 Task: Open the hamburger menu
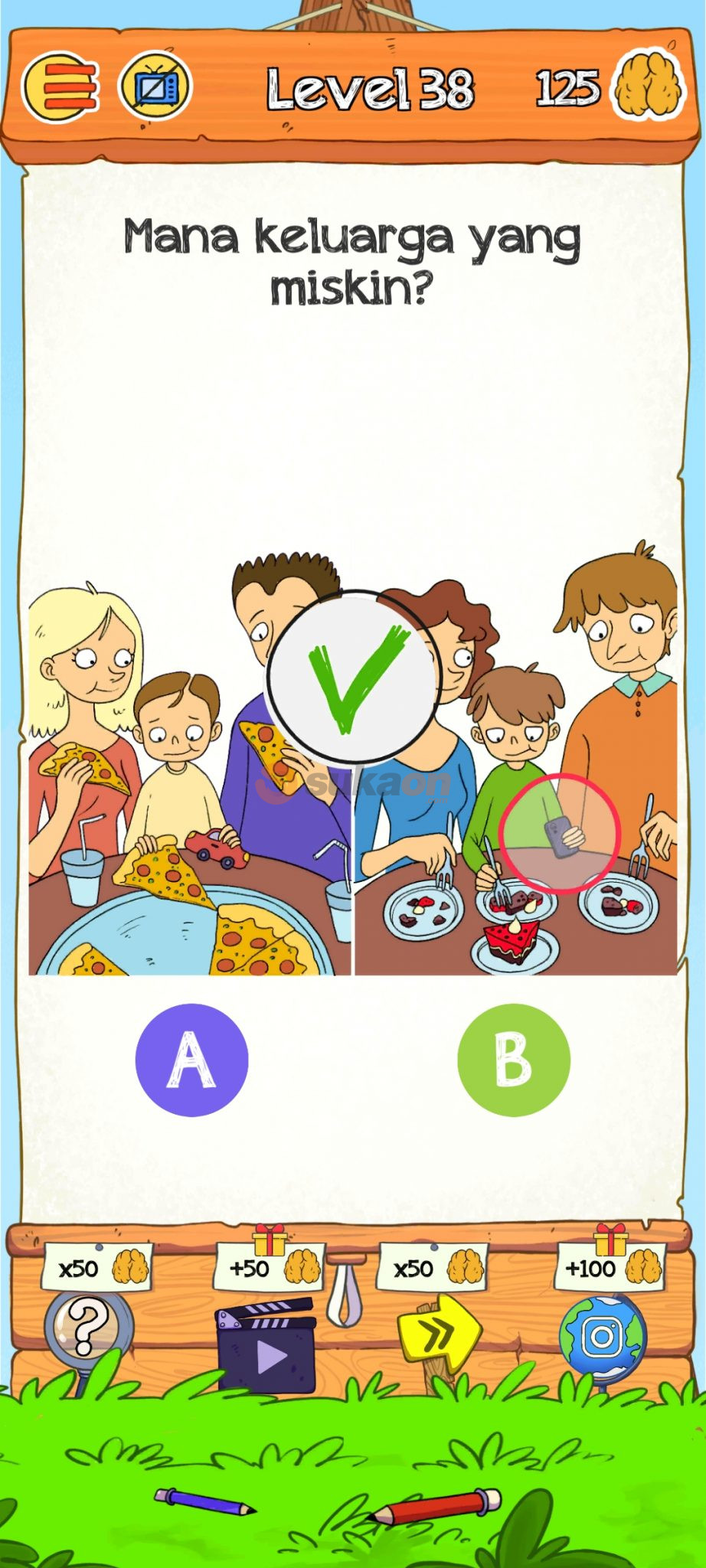tap(63, 88)
